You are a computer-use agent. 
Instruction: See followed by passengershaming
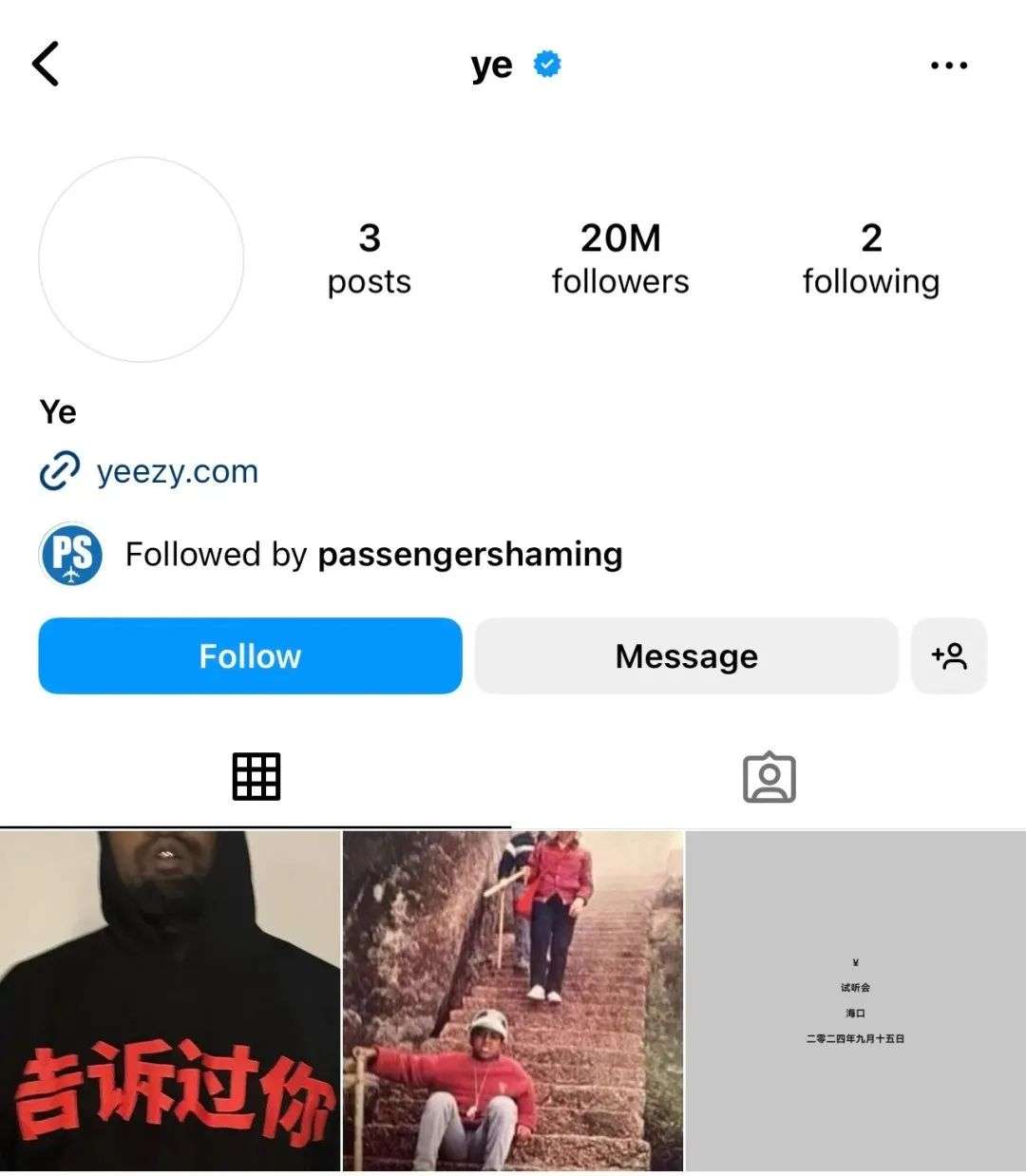click(373, 554)
